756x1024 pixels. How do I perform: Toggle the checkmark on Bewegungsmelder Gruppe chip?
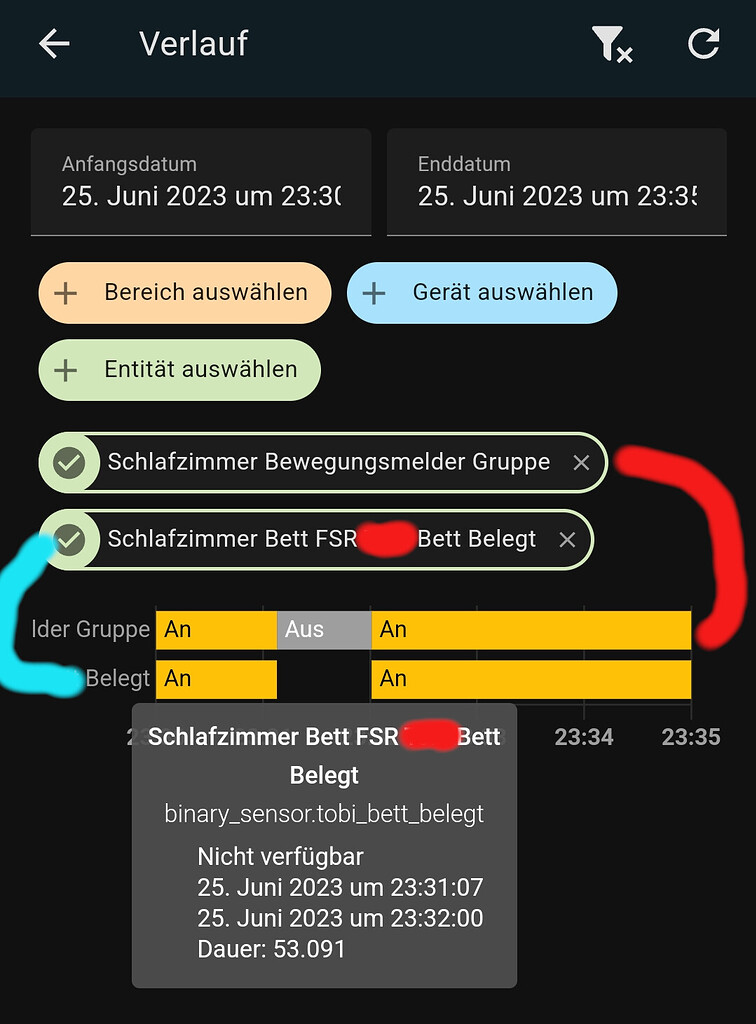click(69, 462)
